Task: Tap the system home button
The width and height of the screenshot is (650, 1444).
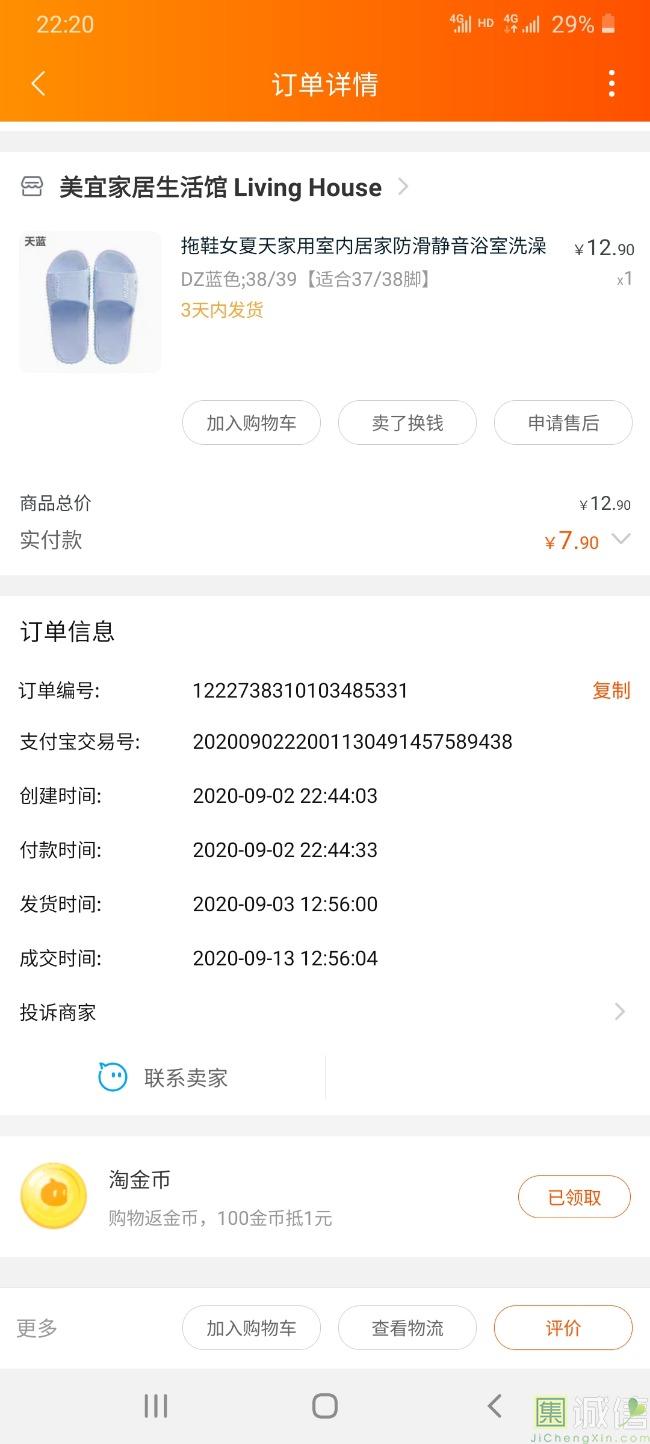Action: (x=325, y=1406)
